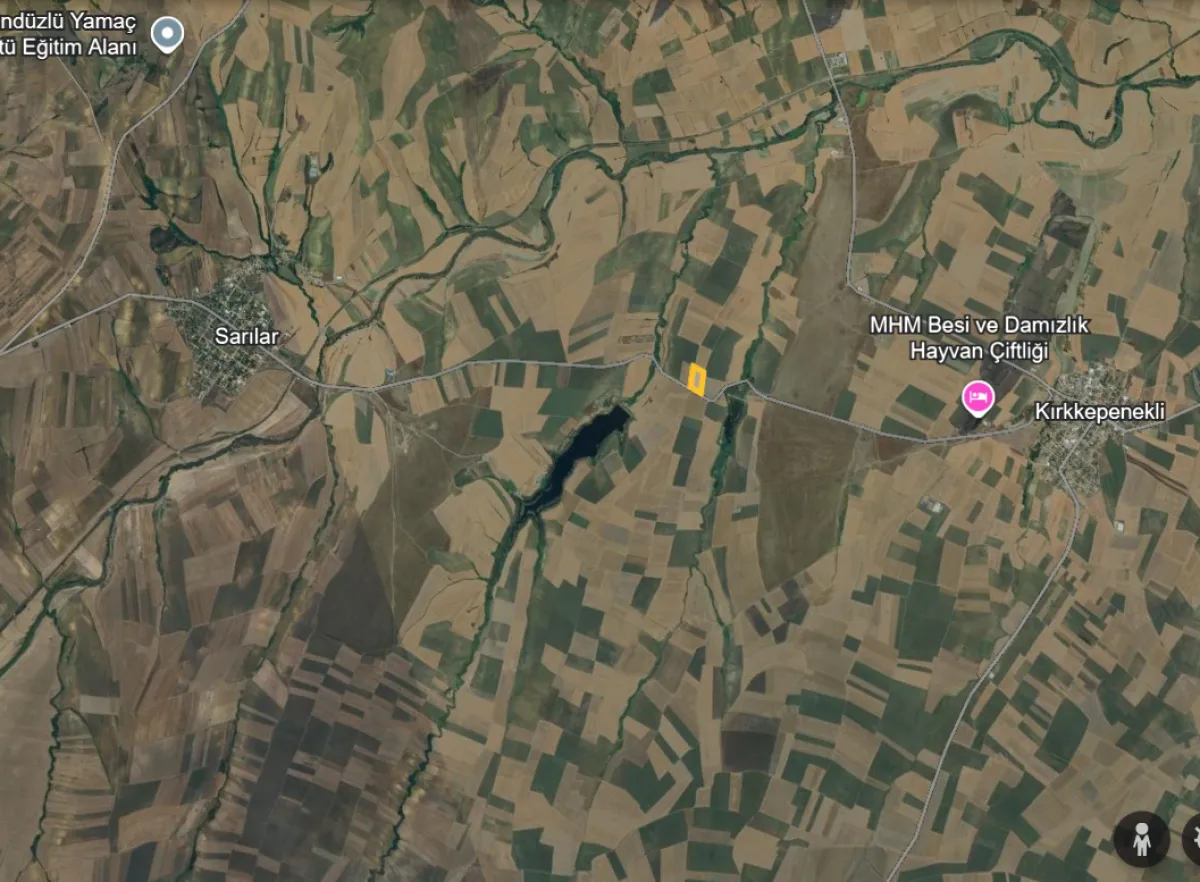
Task: Select the Yamaç Eğitim Alanı location pin
Action: pyautogui.click(x=167, y=34)
